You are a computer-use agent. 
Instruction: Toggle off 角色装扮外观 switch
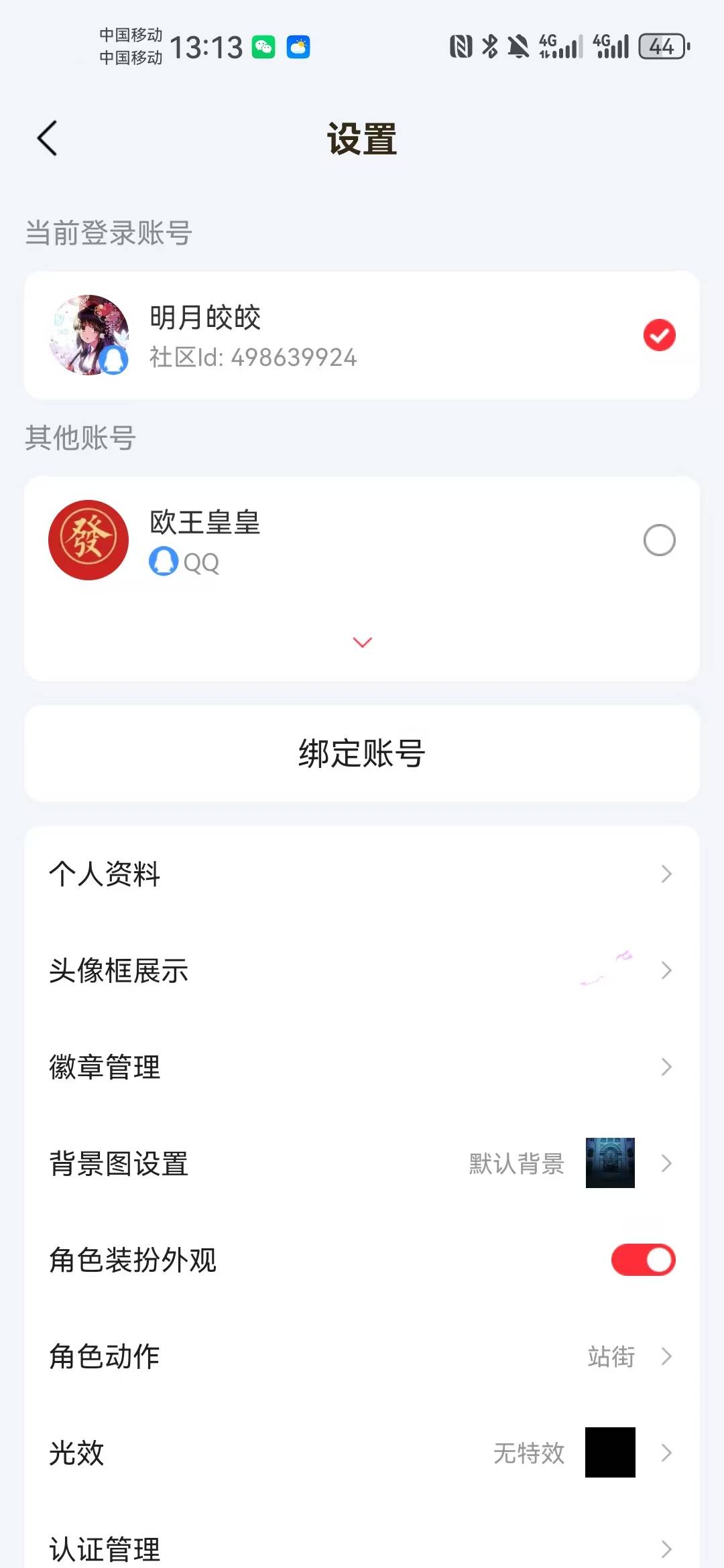pos(642,1258)
